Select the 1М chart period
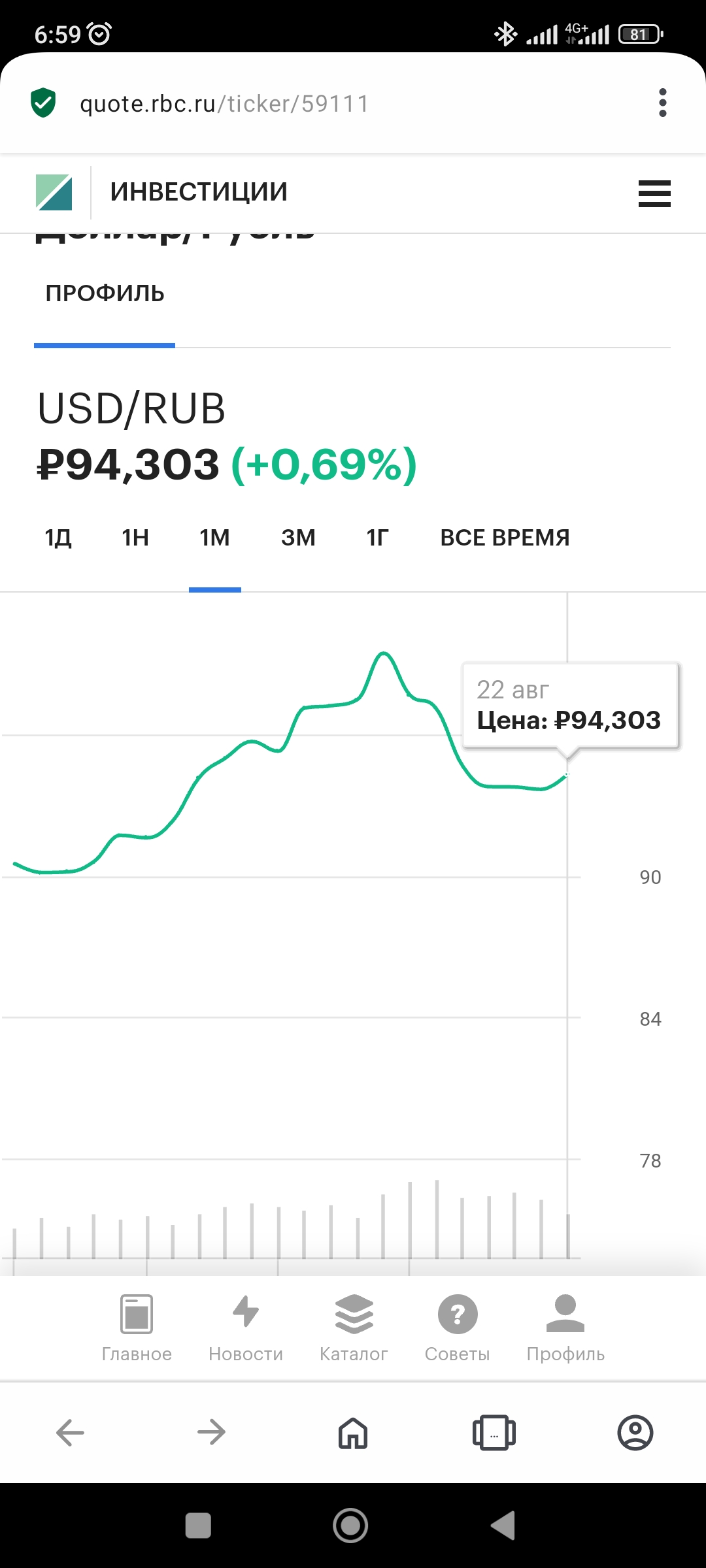The width and height of the screenshot is (706, 1568). (x=214, y=538)
